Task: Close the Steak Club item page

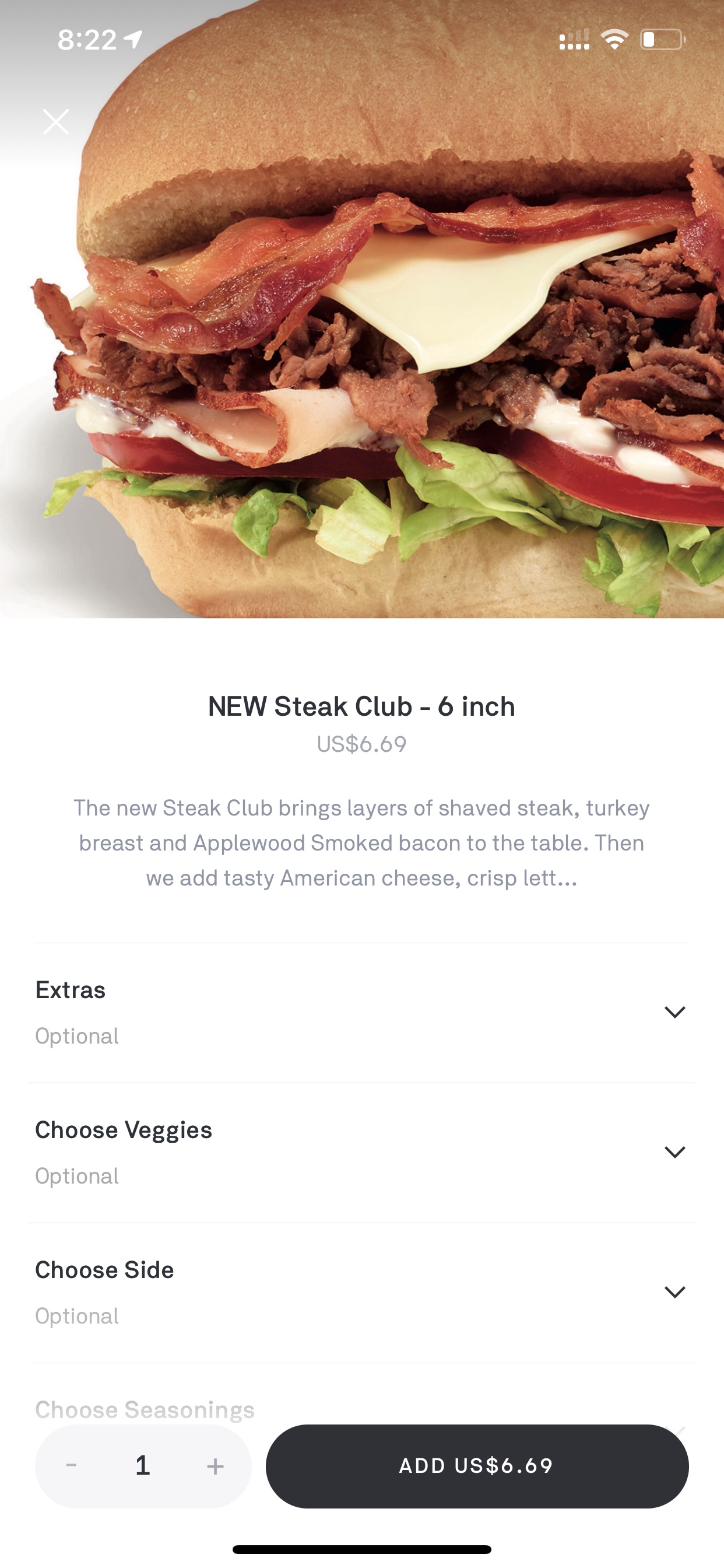Action: pos(56,122)
